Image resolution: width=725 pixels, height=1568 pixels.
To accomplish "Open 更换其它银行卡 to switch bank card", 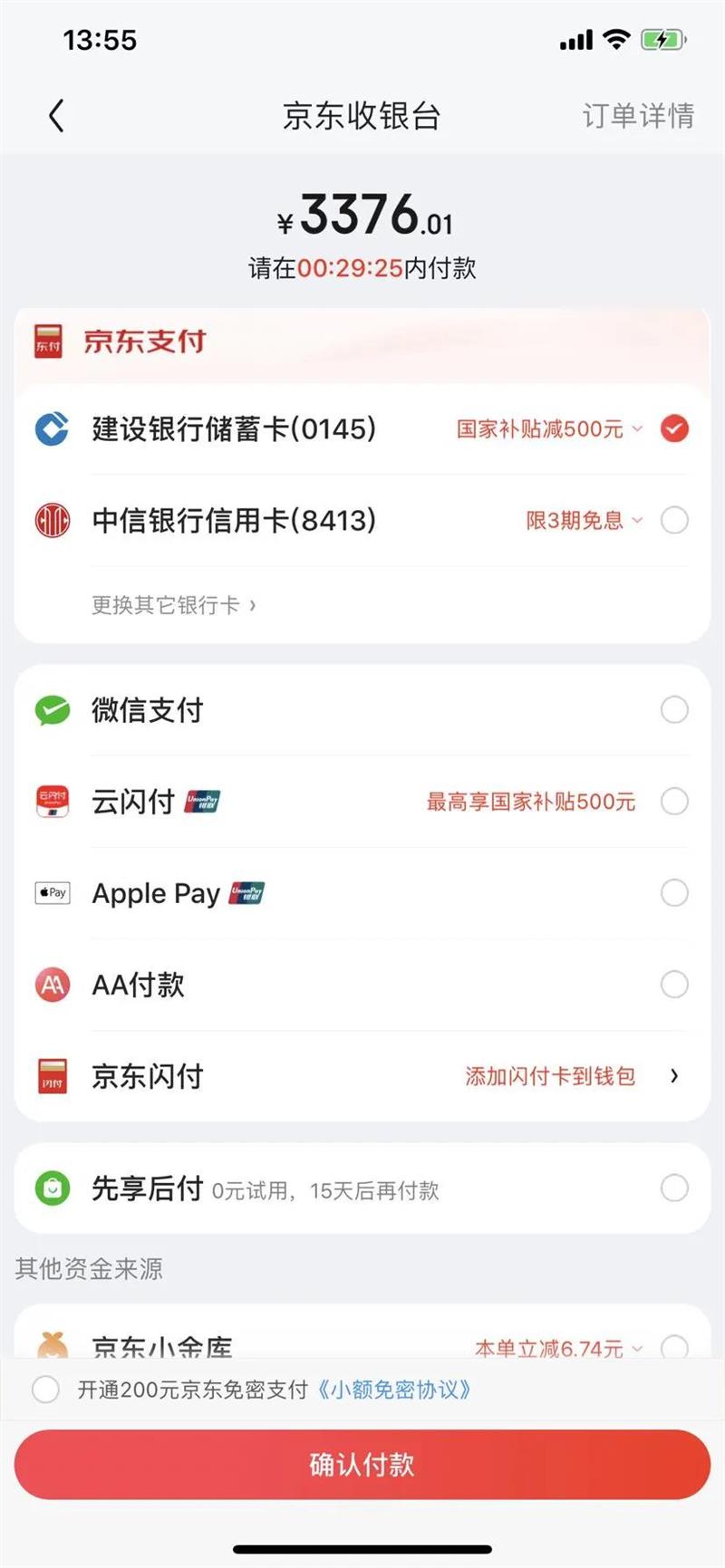I will (x=173, y=605).
